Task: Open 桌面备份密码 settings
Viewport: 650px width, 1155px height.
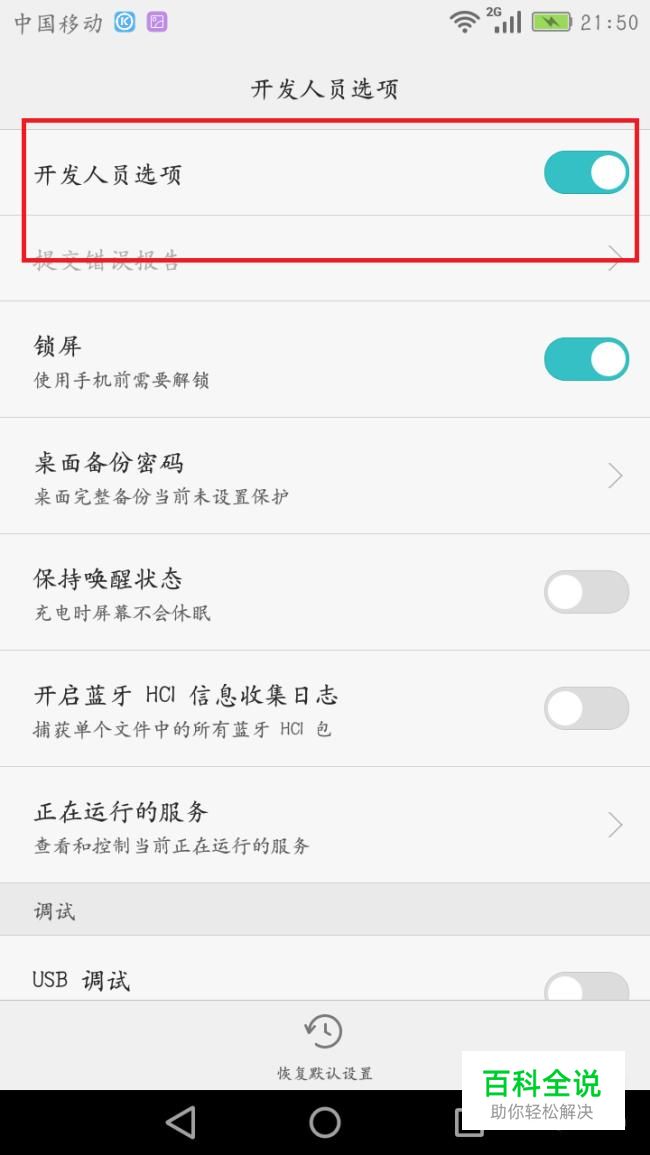Action: [x=325, y=476]
